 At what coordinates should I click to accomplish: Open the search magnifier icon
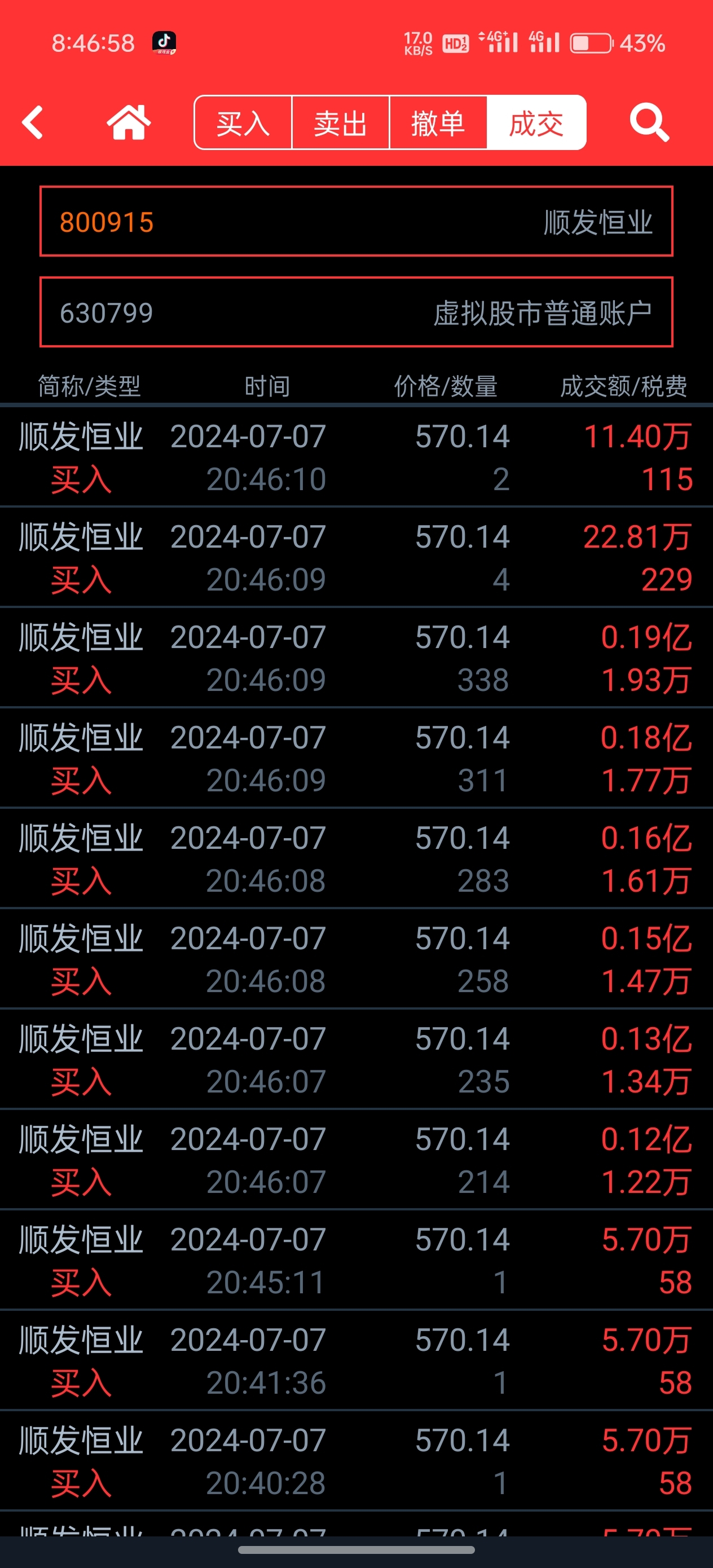pos(649,122)
